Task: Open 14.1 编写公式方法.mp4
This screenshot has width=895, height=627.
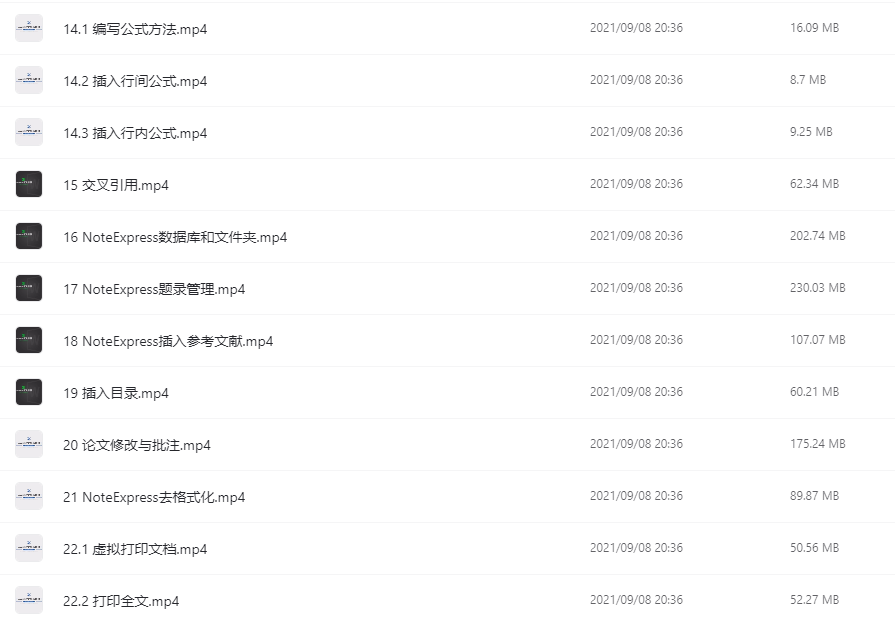Action: point(135,29)
